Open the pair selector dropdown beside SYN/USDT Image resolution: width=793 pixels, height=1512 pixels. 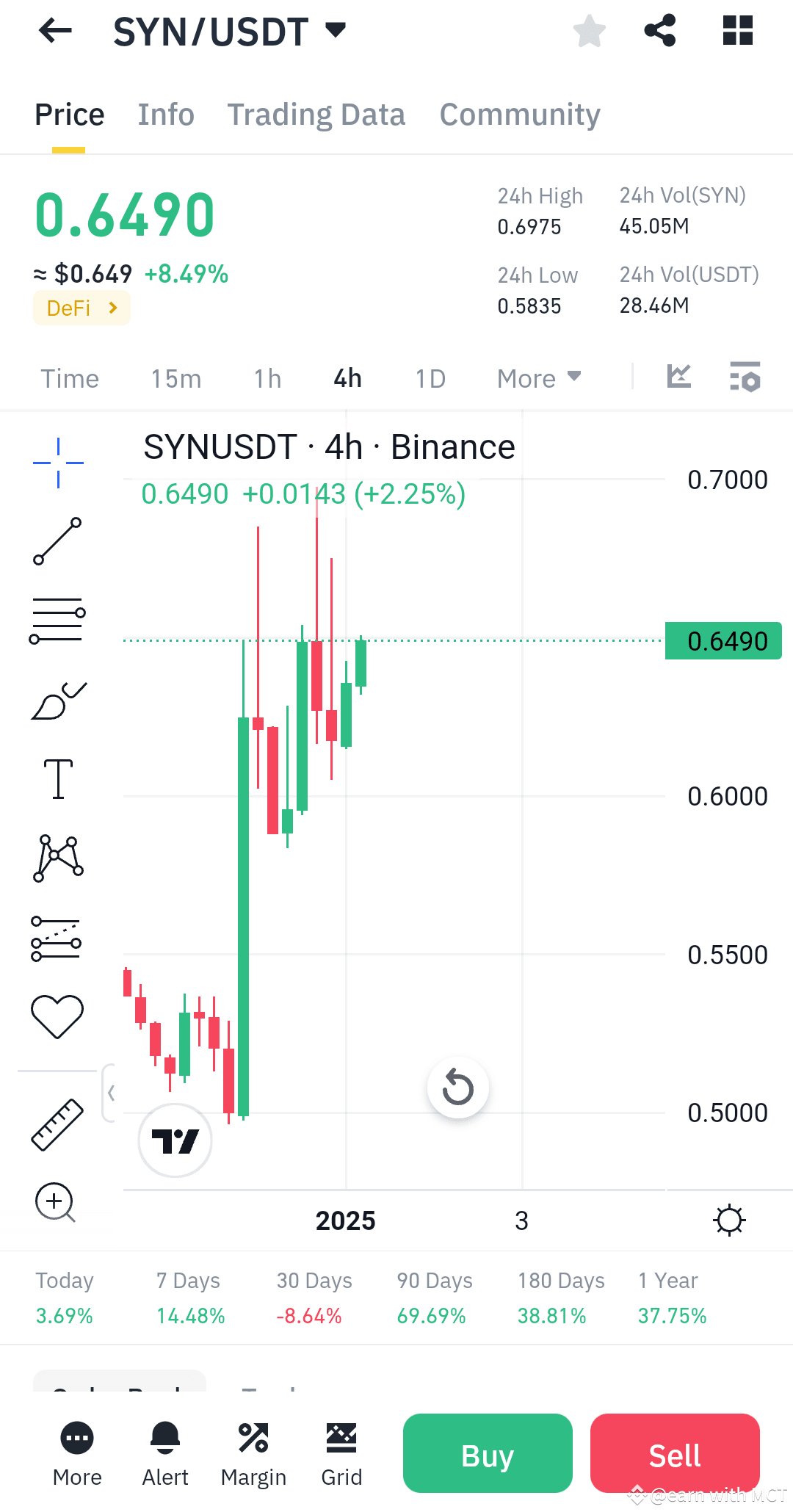tap(335, 31)
